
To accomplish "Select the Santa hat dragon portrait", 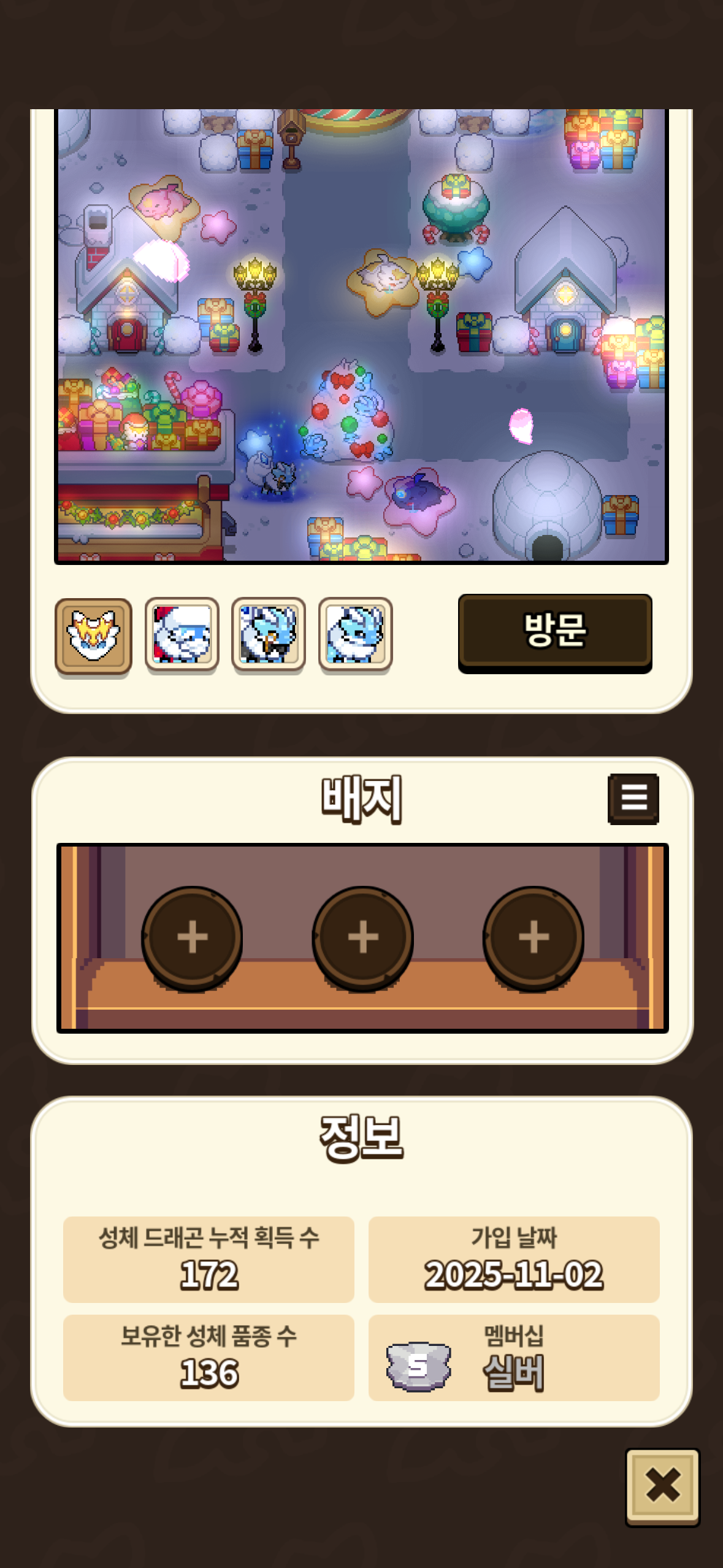I will coord(182,634).
